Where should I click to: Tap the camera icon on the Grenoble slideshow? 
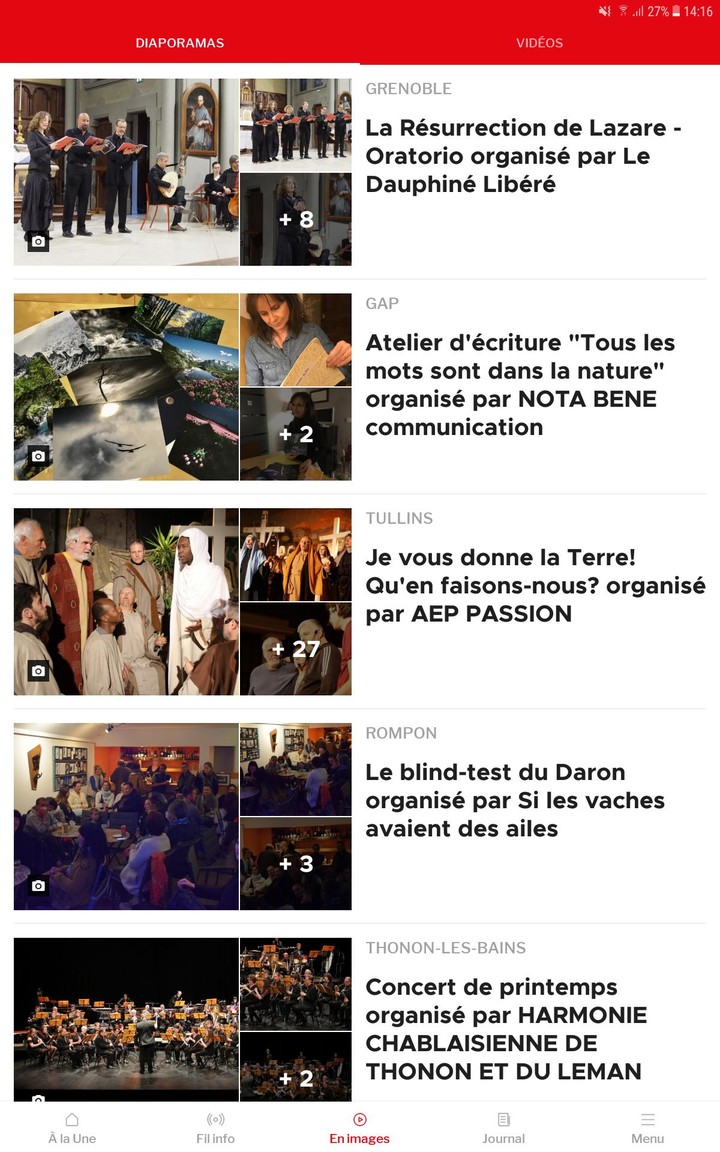click(x=37, y=240)
